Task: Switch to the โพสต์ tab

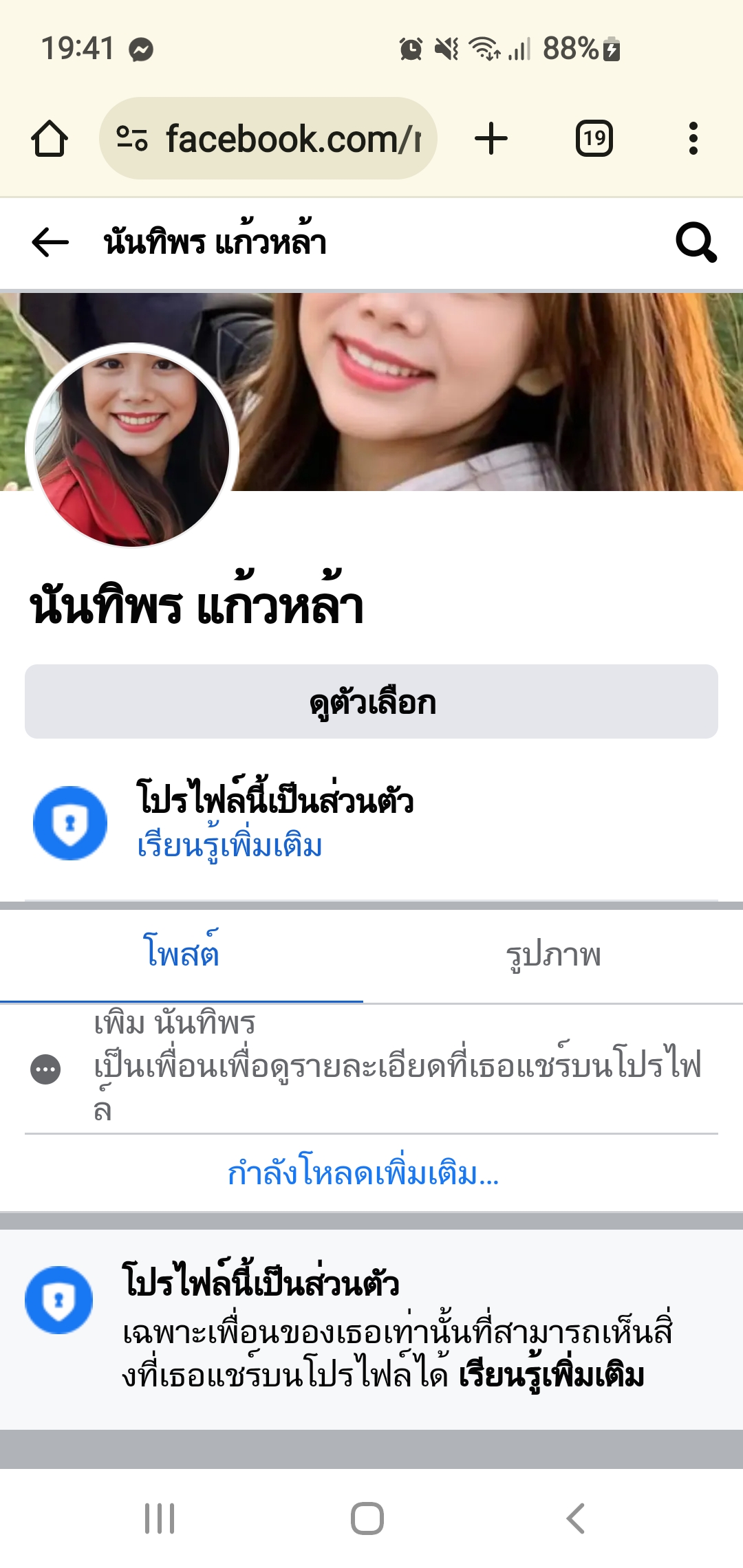Action: [182, 955]
